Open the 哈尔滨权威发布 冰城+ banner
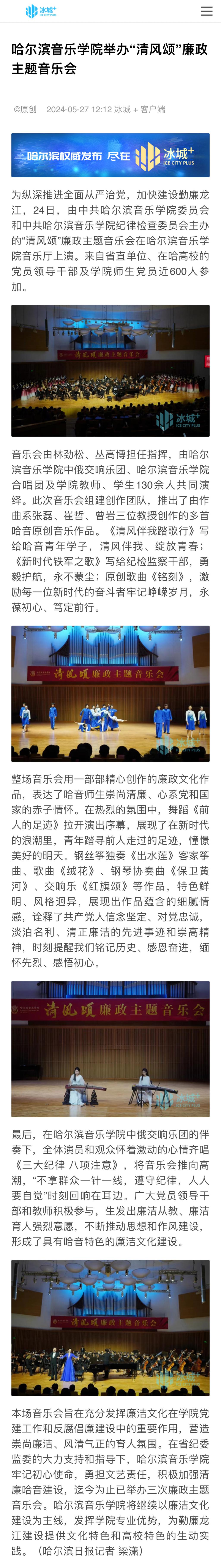 coord(110,155)
